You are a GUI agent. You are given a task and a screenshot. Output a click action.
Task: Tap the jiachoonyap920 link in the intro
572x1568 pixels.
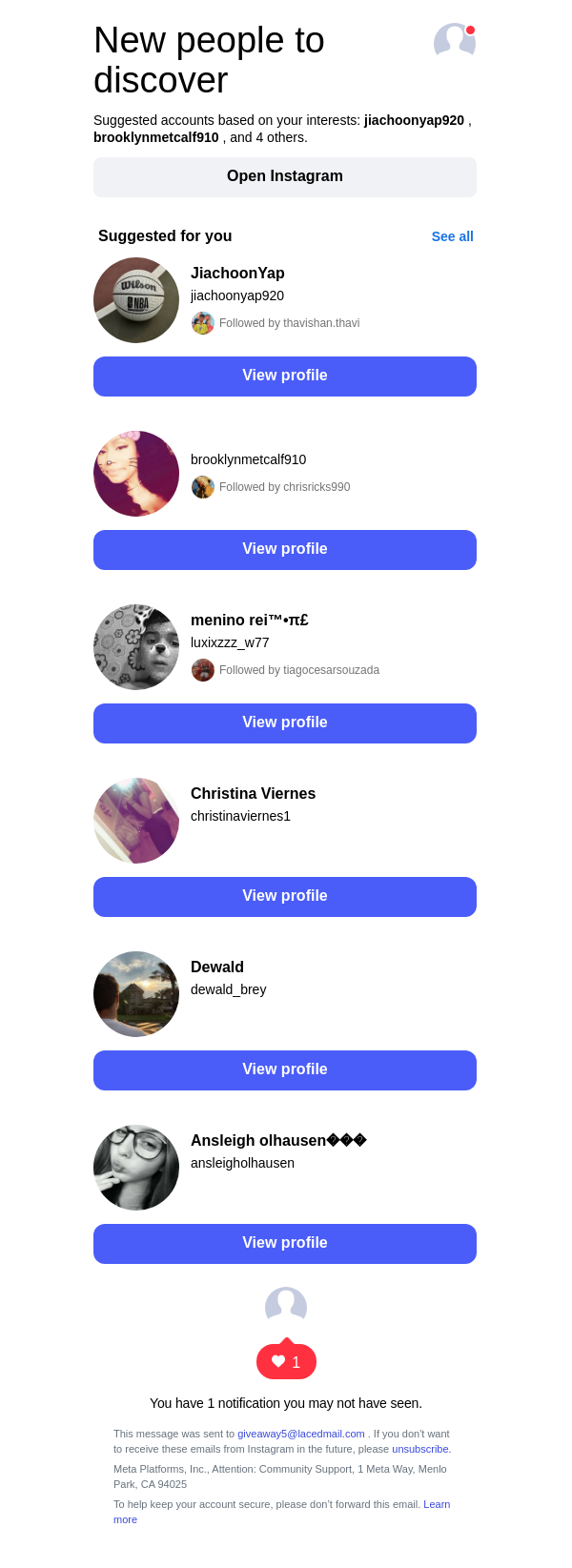(x=414, y=121)
